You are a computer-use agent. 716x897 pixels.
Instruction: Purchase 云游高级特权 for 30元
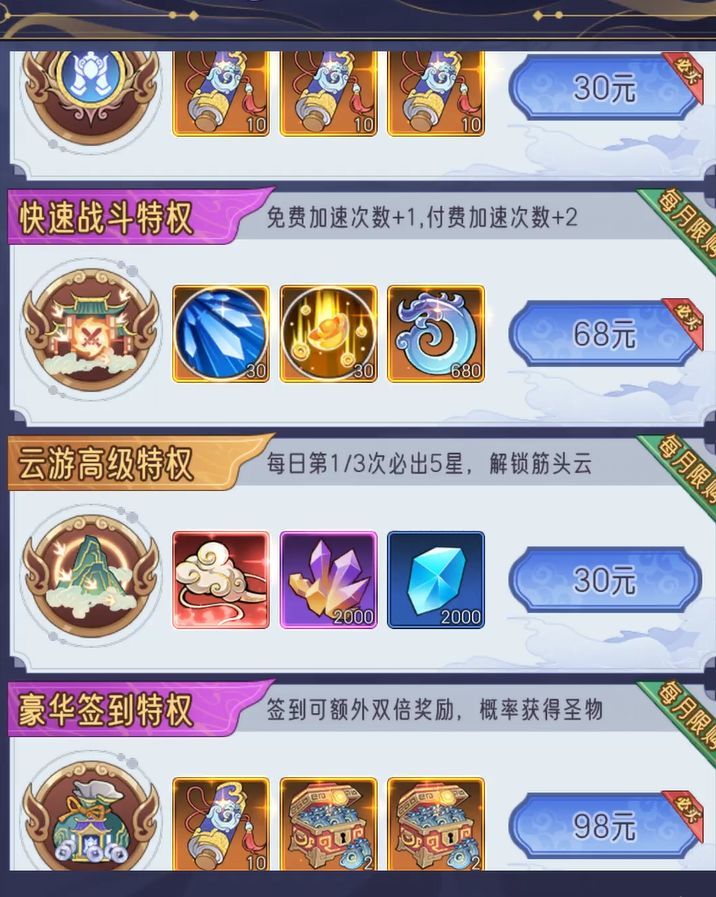[x=604, y=579]
